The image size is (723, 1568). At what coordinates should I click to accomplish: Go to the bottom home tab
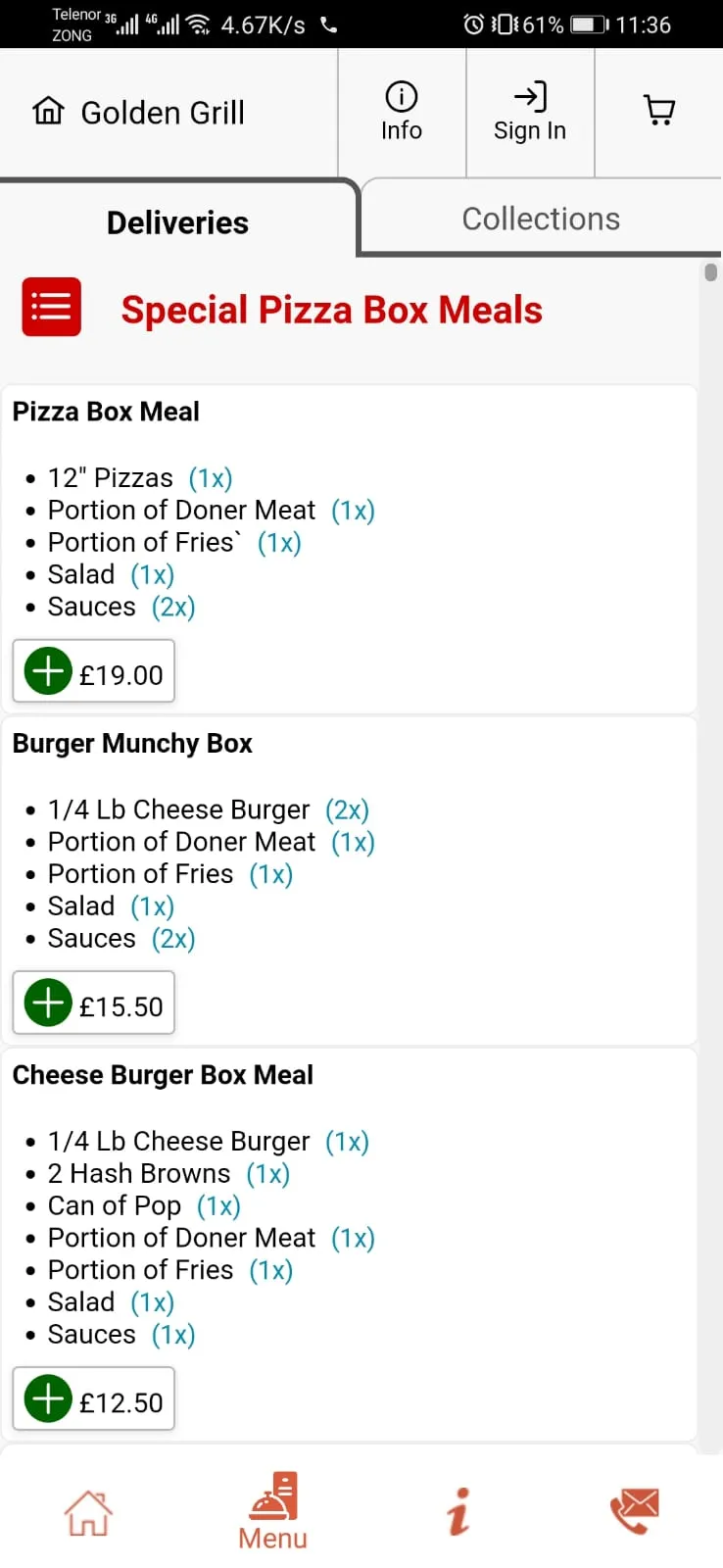pyautogui.click(x=88, y=1512)
